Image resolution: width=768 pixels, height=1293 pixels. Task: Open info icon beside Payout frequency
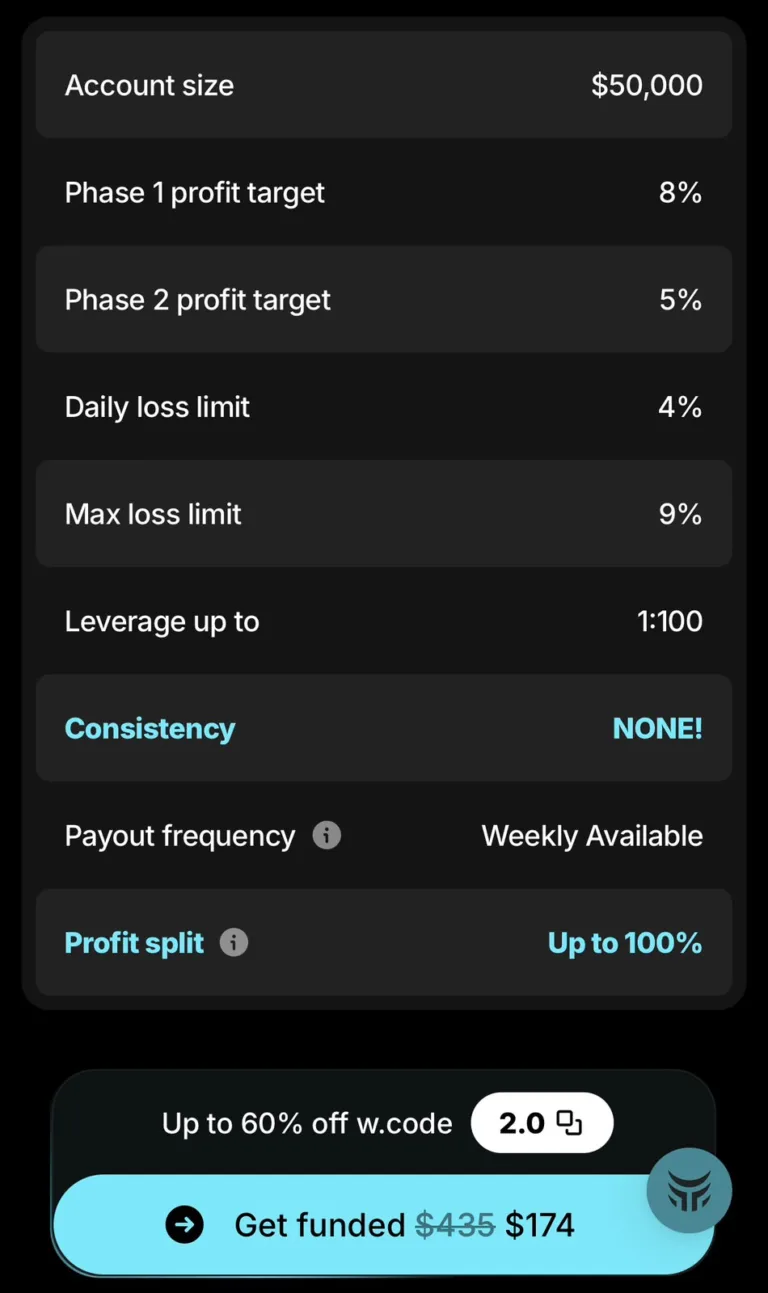pos(327,835)
